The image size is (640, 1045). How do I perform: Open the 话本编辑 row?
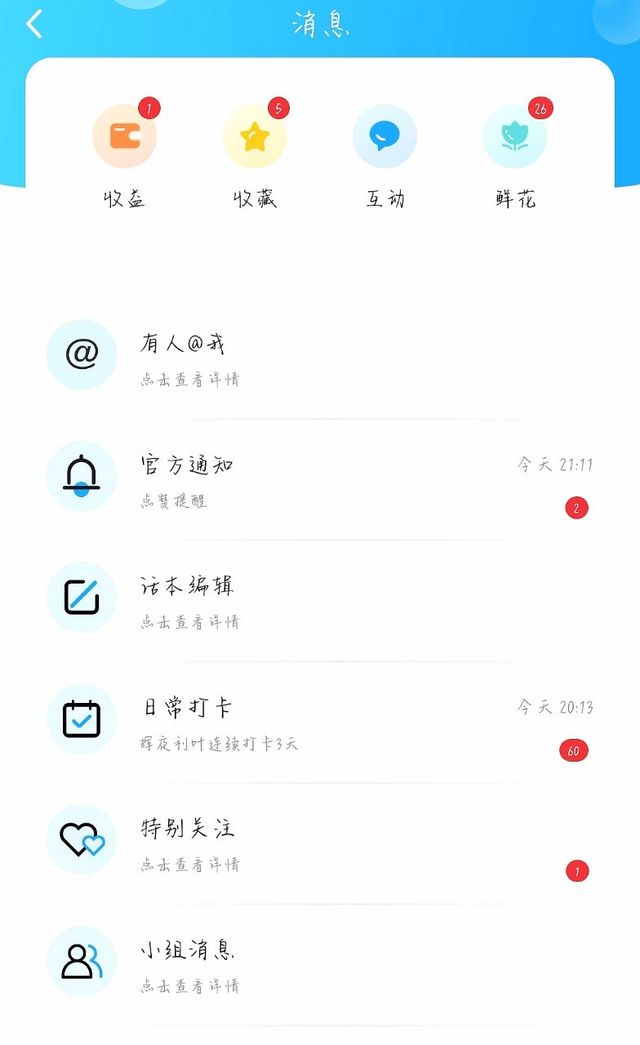[320, 599]
